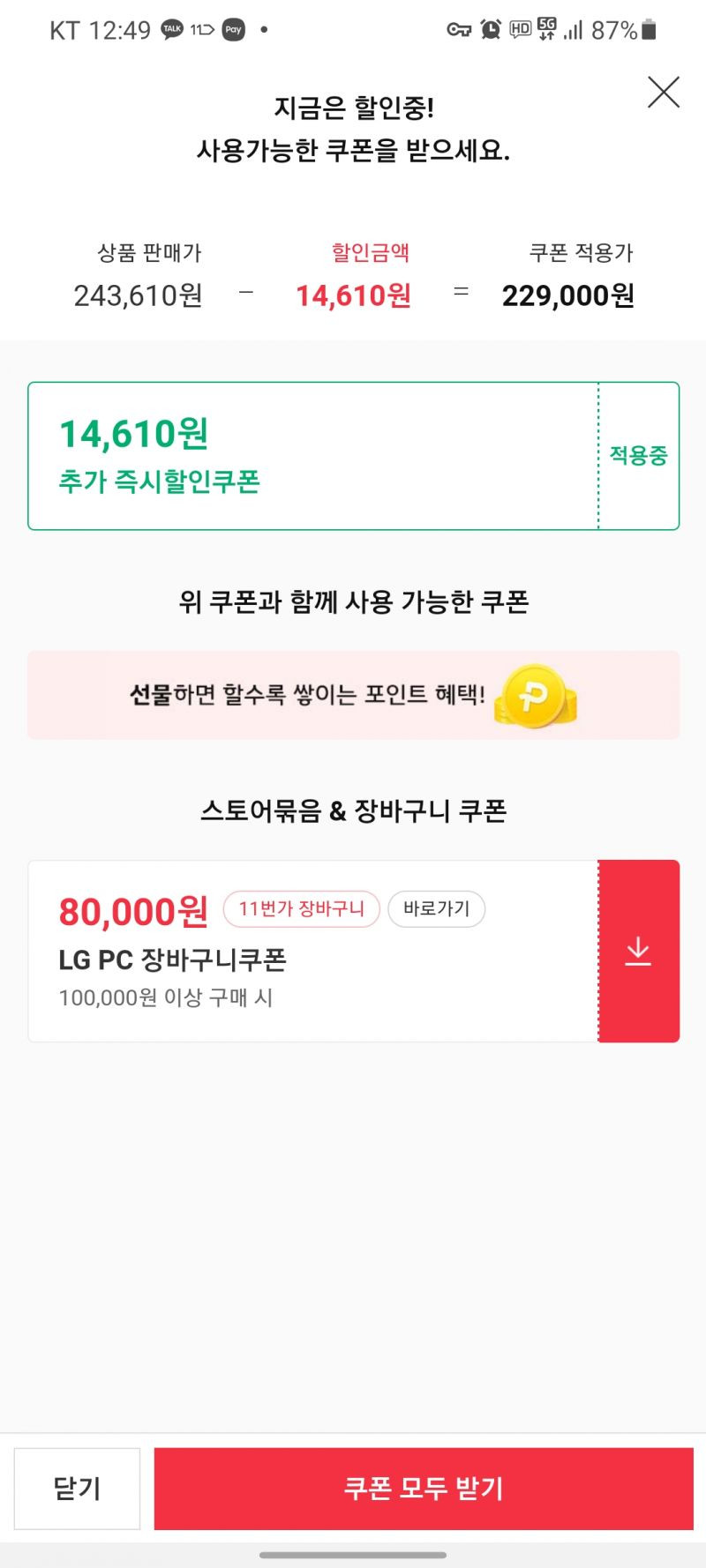This screenshot has height=1568, width=706.
Task: Close the coupon popup with X
Action: (663, 93)
